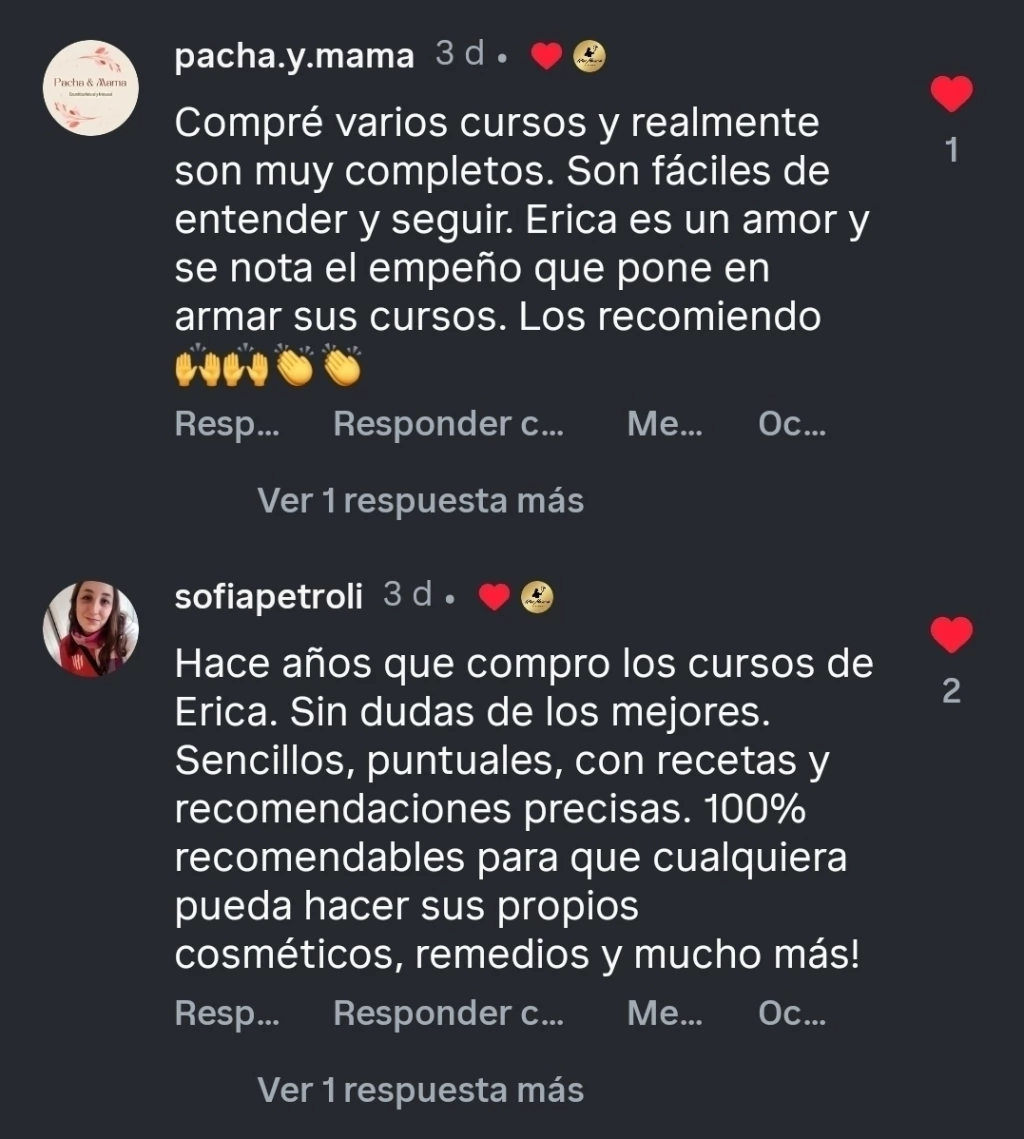Tap truncated "Resp..." under sofiapetroli's comment

(227, 1014)
